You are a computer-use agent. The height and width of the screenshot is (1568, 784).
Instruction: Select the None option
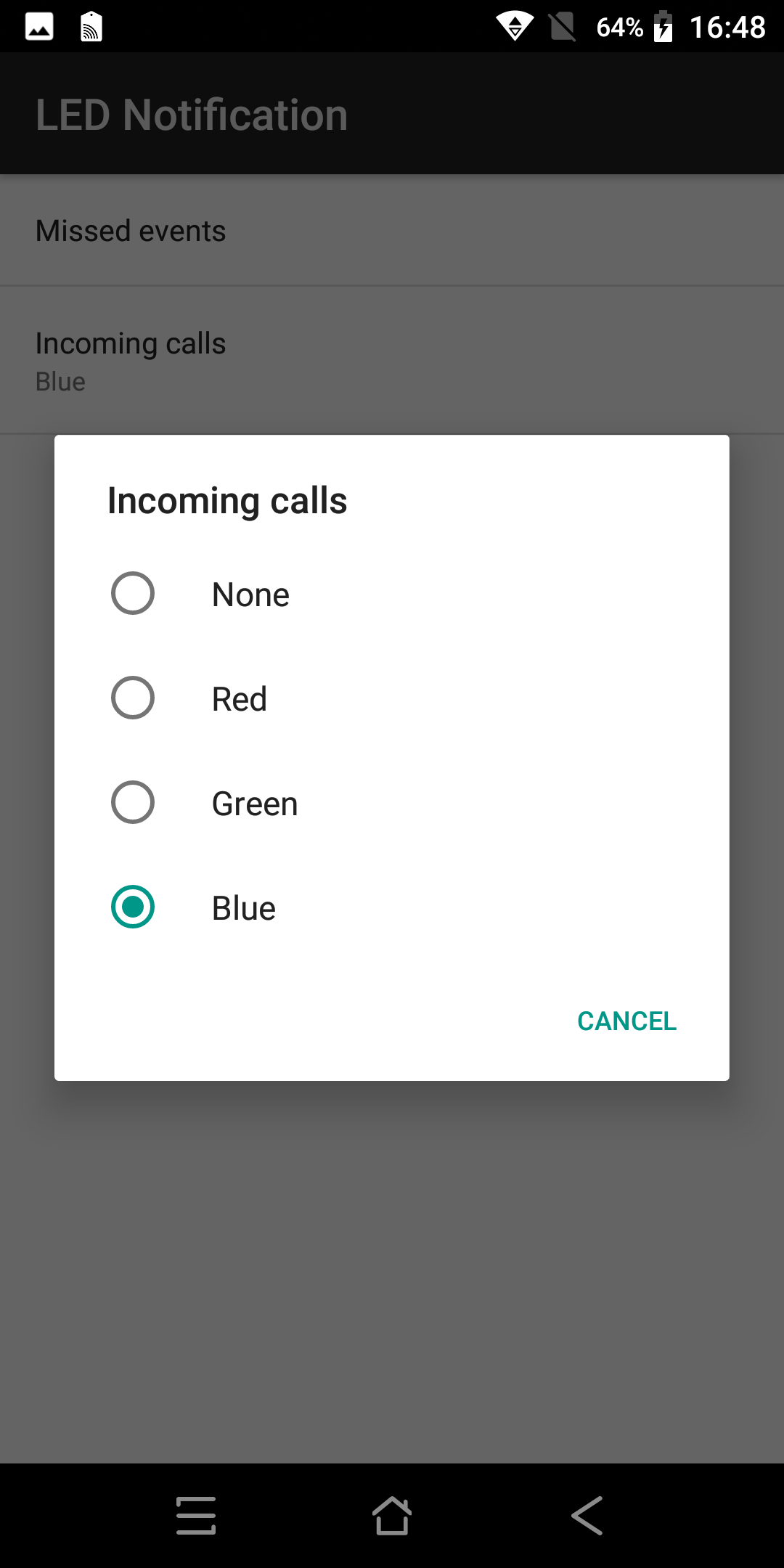pos(392,594)
